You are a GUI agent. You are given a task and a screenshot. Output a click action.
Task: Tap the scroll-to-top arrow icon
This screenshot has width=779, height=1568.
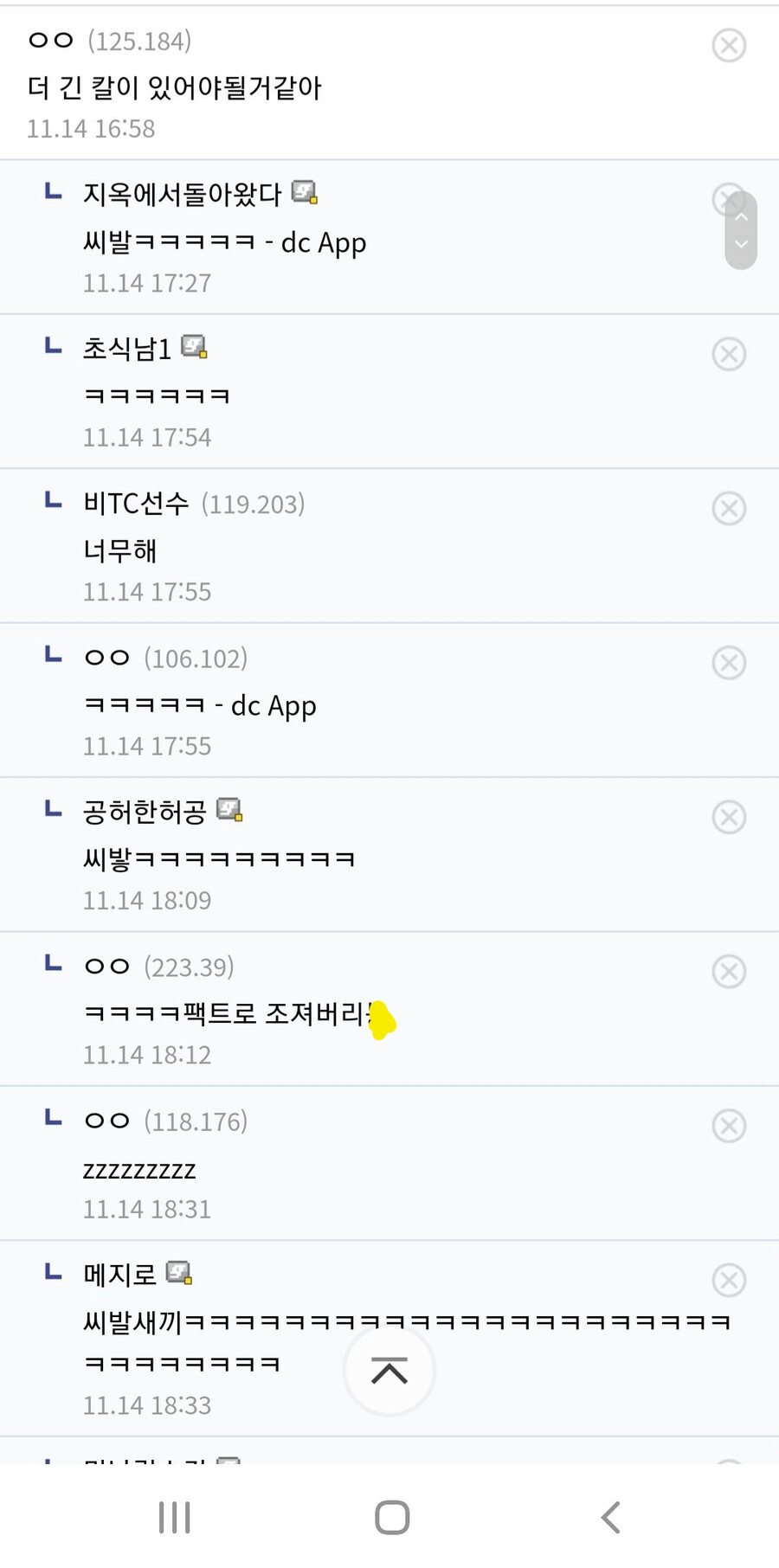(x=389, y=1372)
